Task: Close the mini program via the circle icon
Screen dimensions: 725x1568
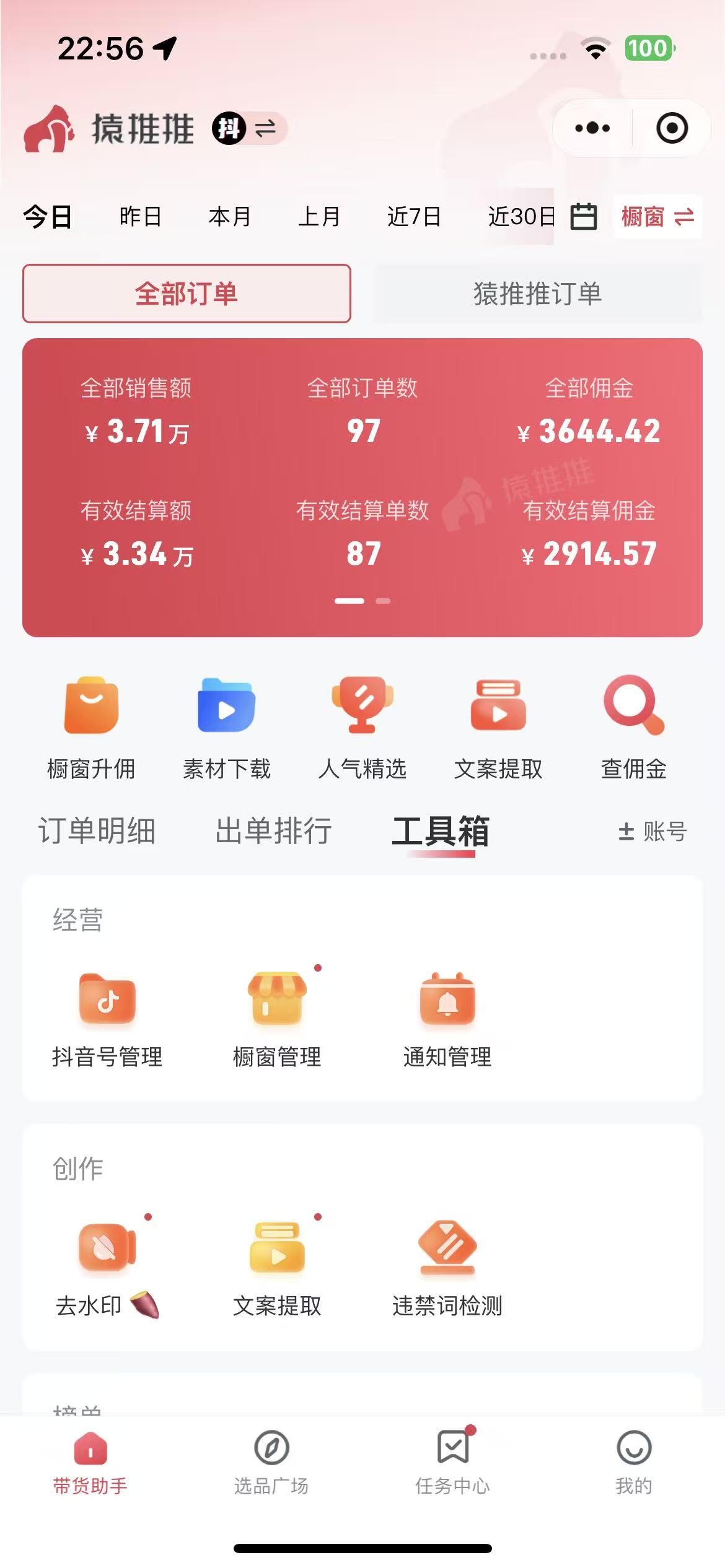Action: pyautogui.click(x=672, y=128)
